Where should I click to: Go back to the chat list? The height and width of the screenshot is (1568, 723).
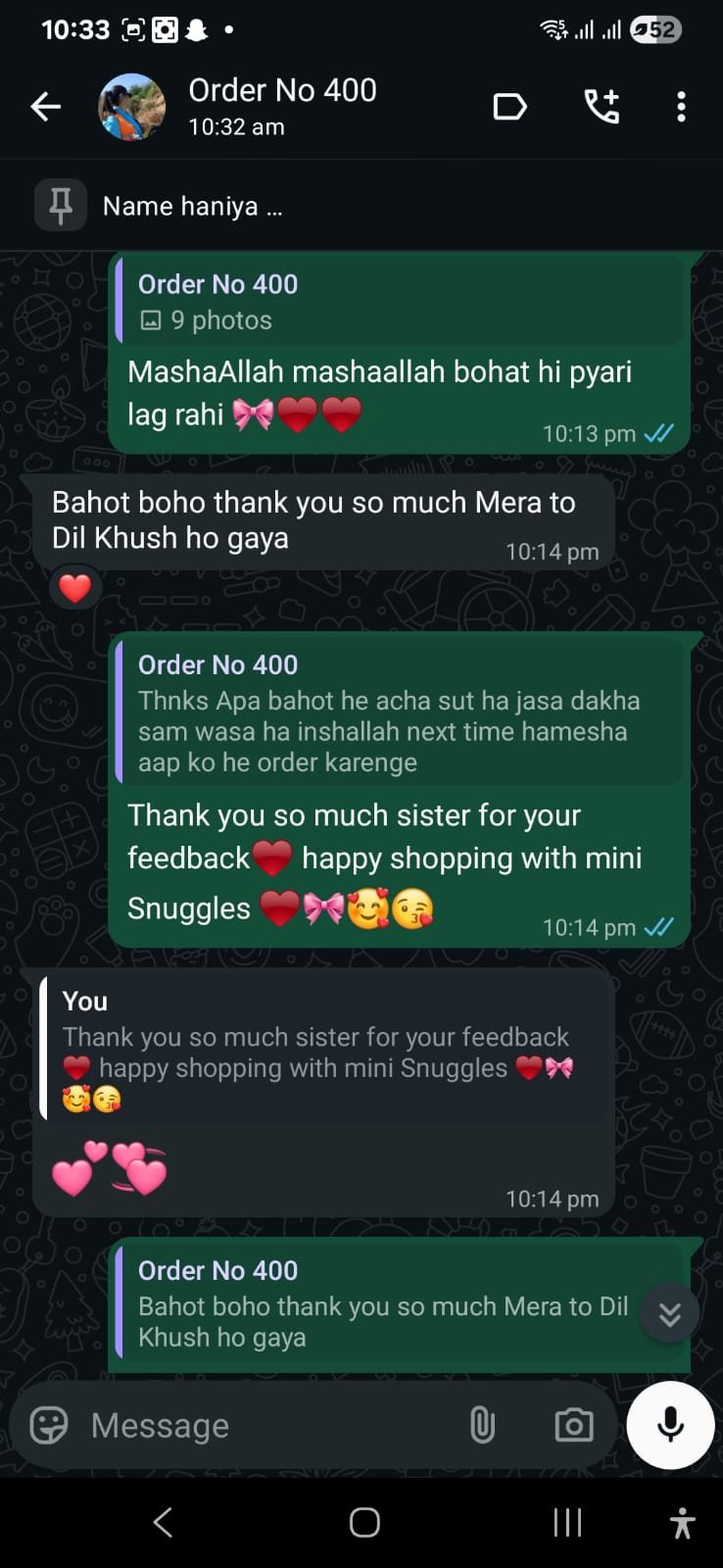coord(45,107)
